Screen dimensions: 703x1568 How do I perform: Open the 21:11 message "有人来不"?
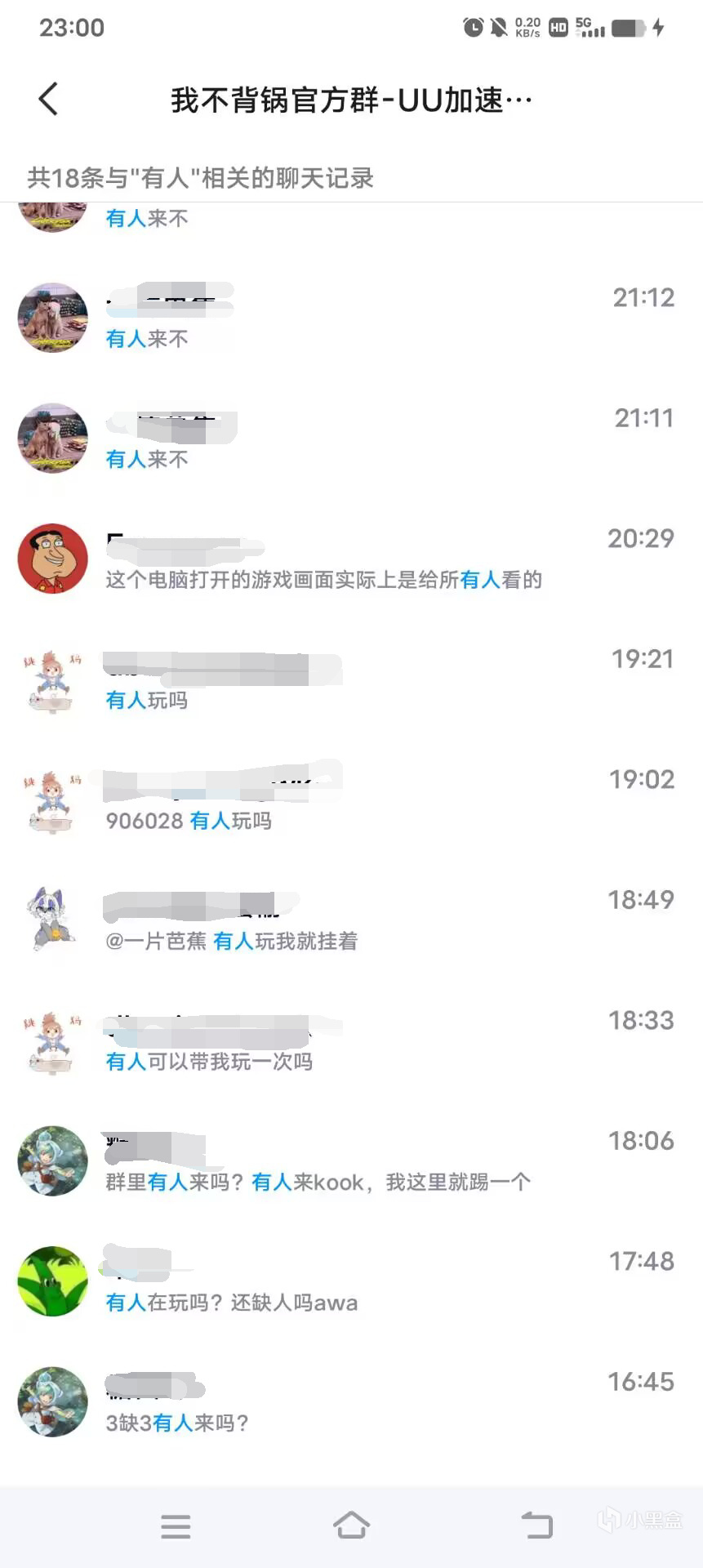click(351, 439)
